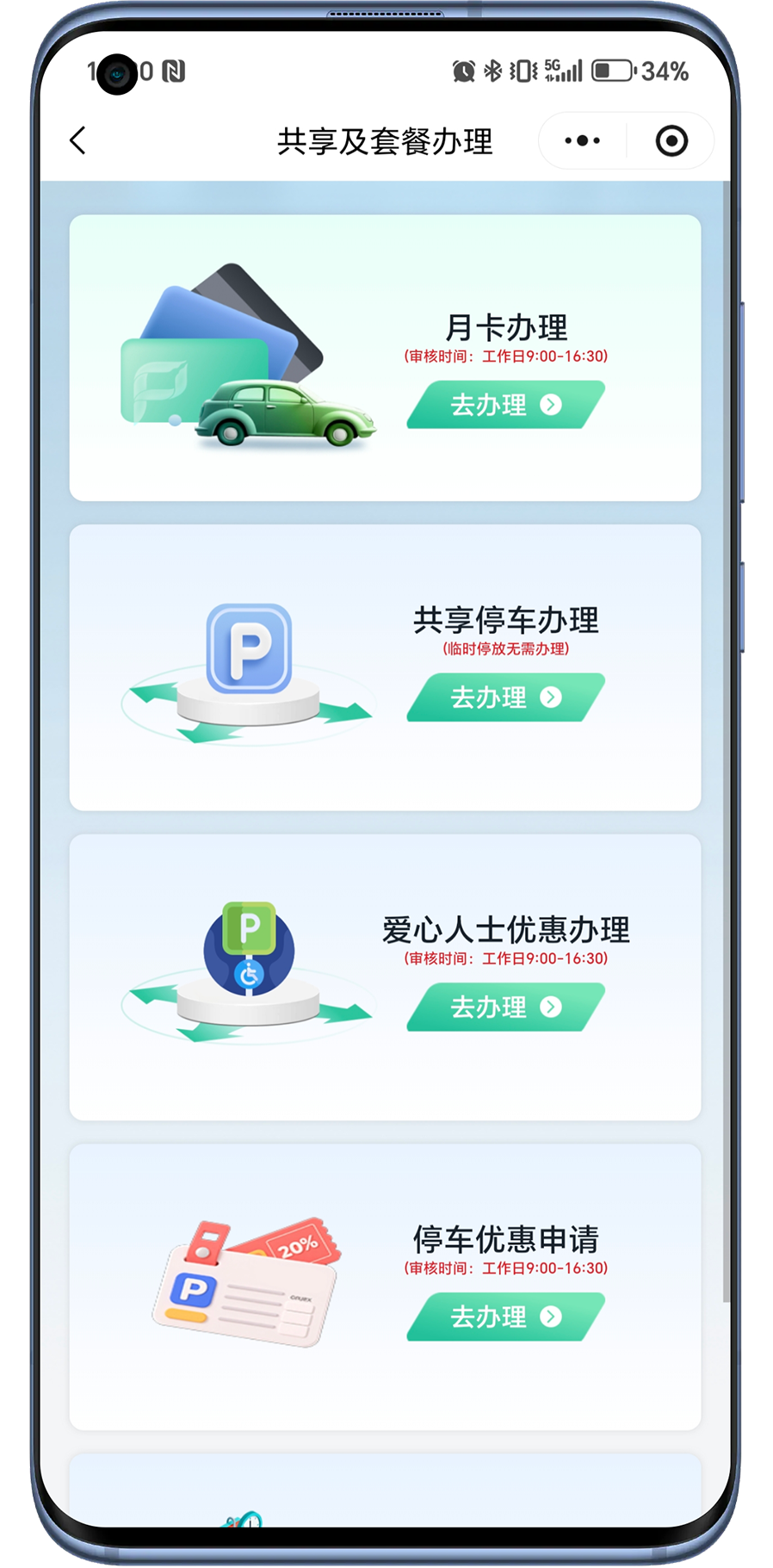Tap 去办理 under 共享停车办理
Screen dimensions: 773x1568
pyautogui.click(x=506, y=697)
